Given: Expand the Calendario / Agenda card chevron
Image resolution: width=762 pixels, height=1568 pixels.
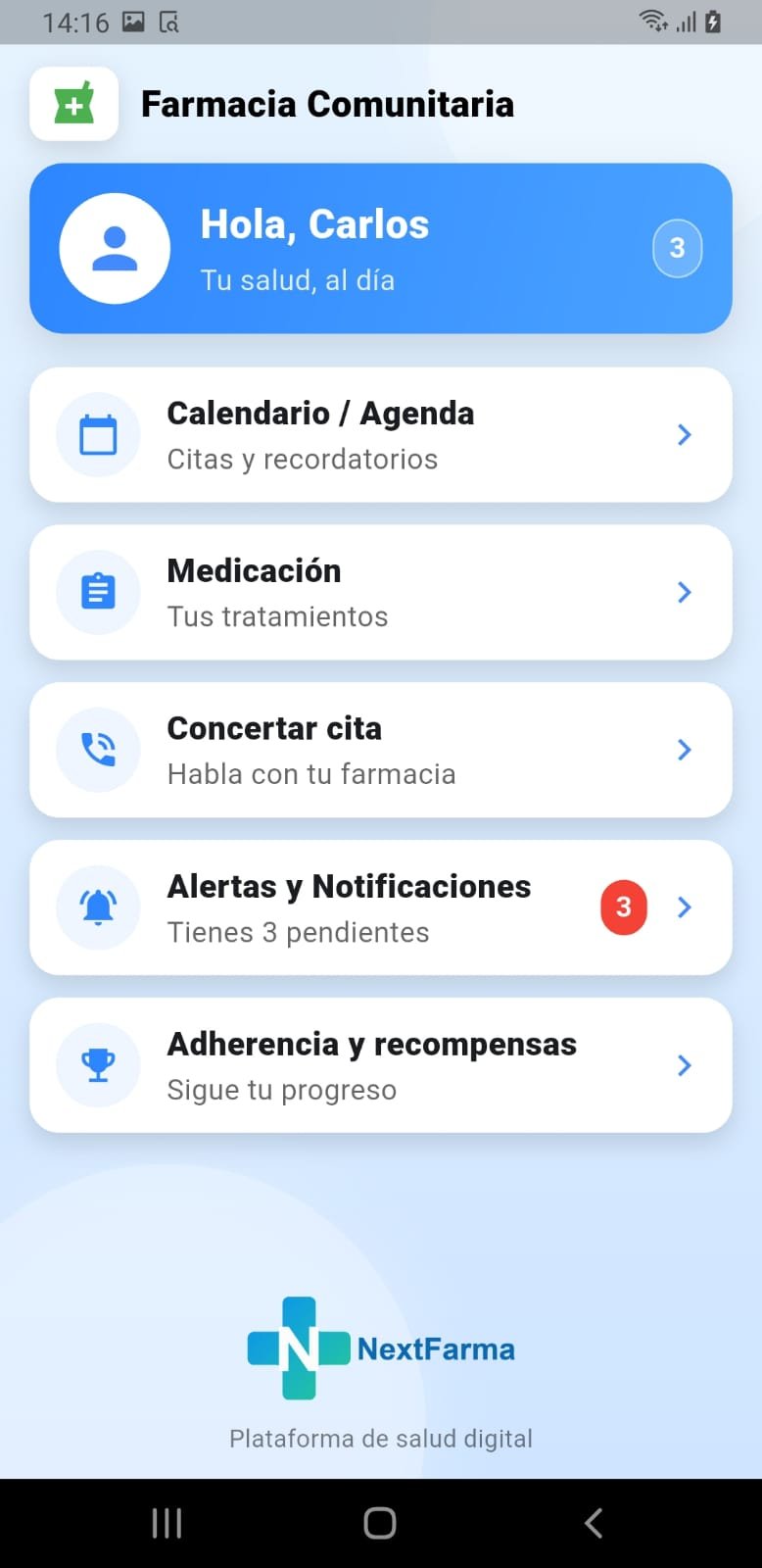Looking at the screenshot, I should click(x=684, y=434).
